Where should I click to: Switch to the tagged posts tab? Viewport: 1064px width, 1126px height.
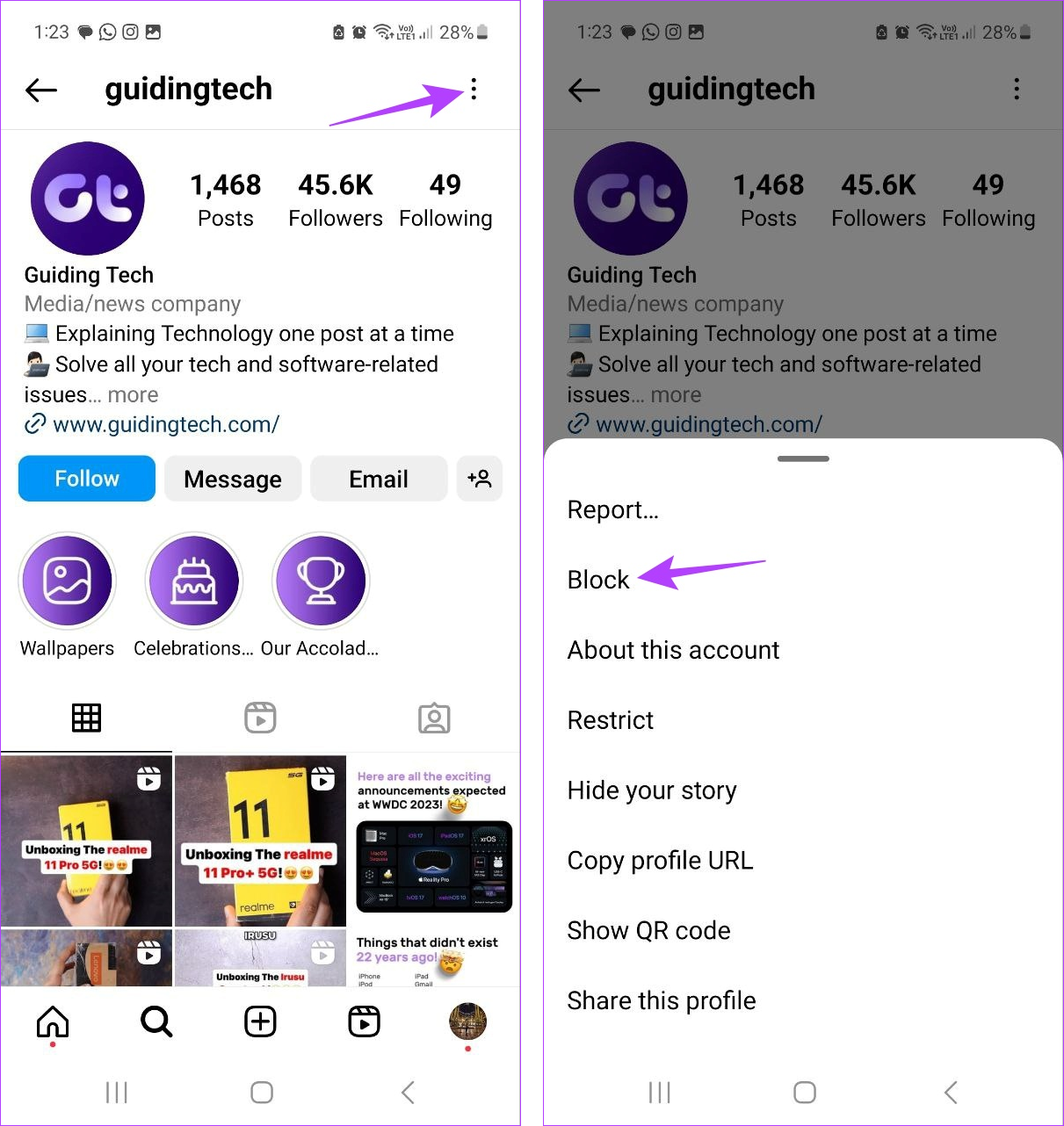click(x=434, y=718)
